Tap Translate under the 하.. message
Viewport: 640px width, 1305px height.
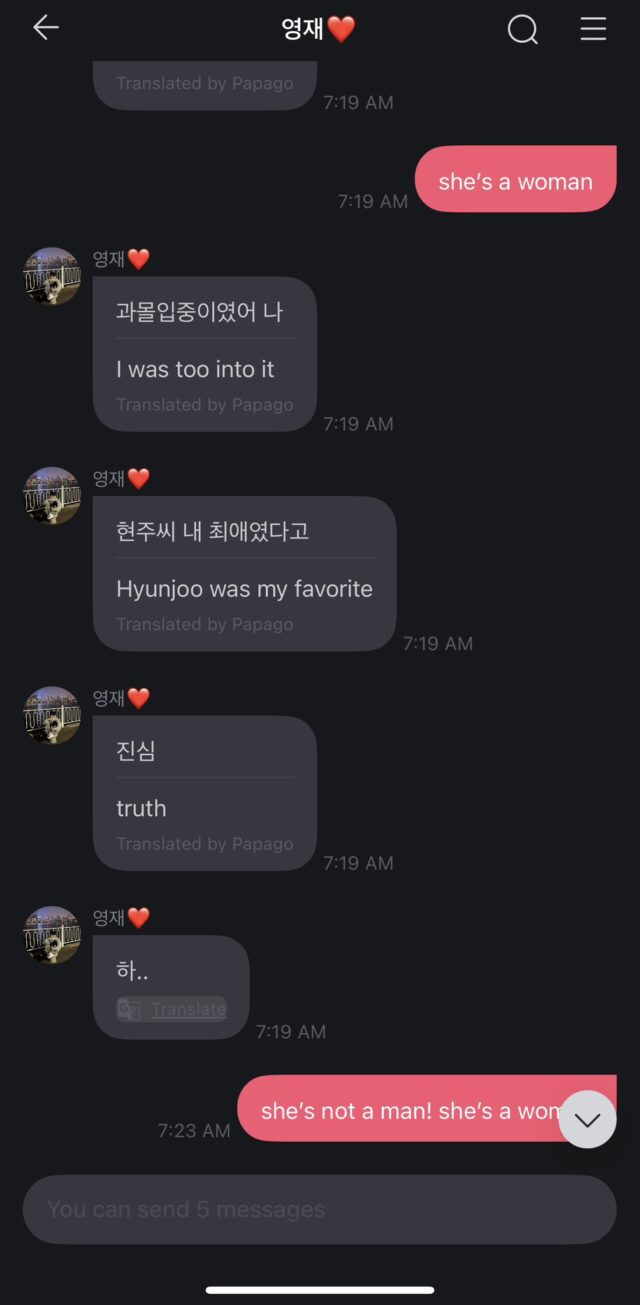point(187,1009)
